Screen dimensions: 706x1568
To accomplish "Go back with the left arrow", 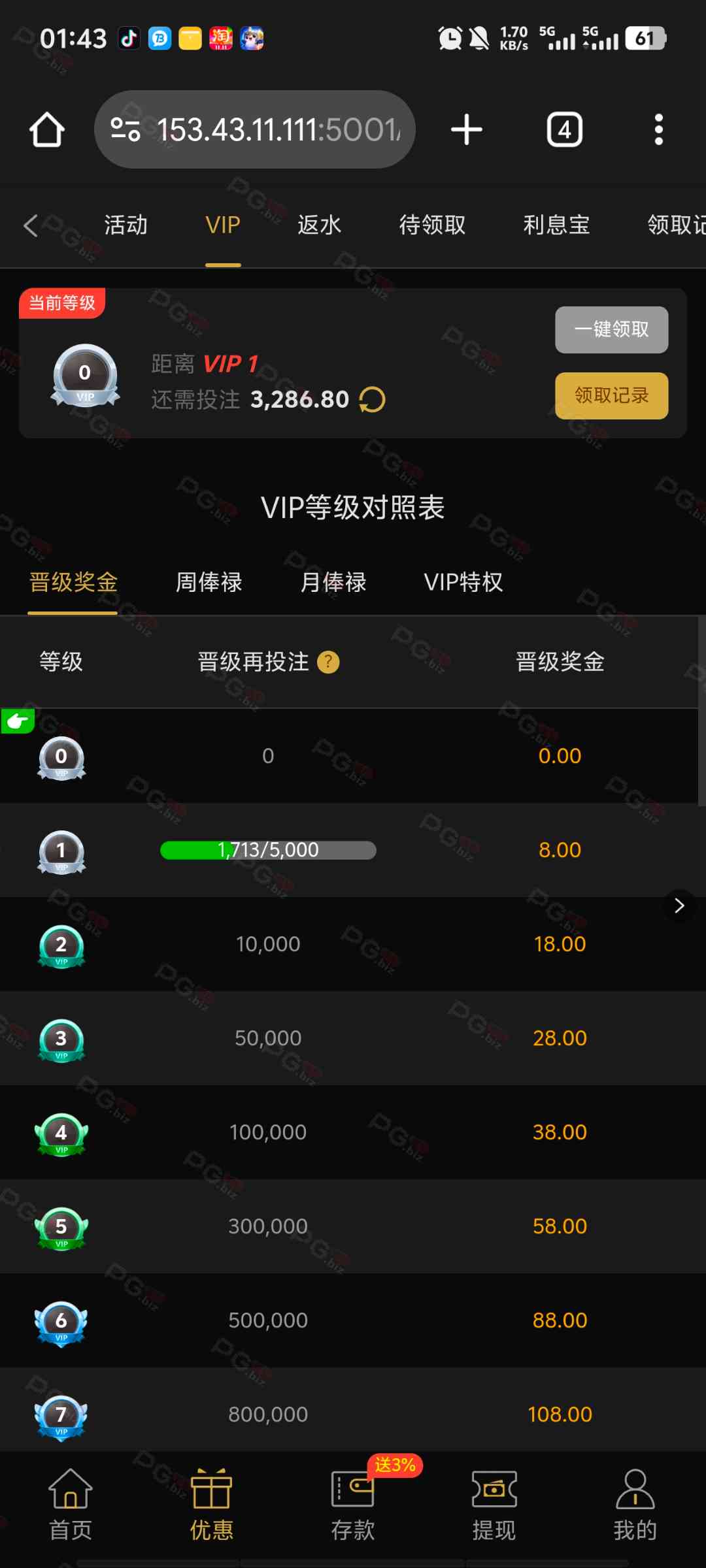I will click(x=31, y=225).
